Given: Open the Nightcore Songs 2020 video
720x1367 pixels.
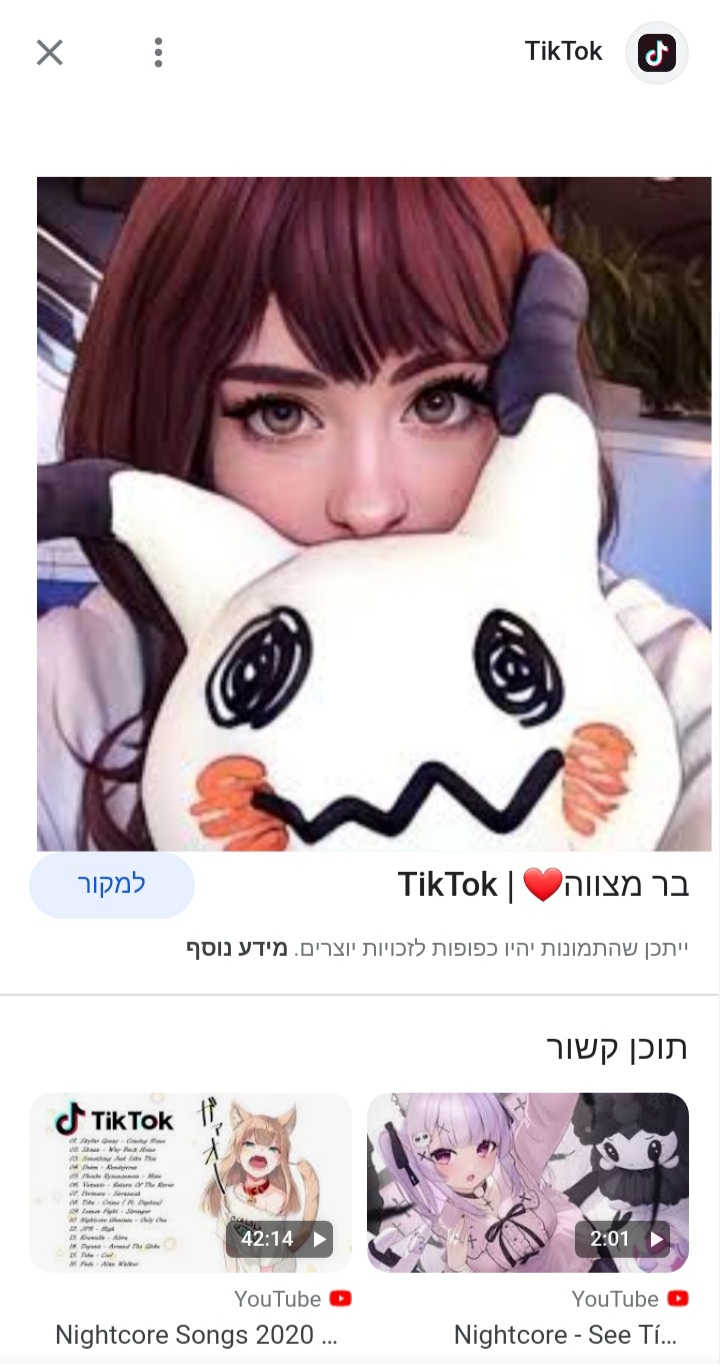Looking at the screenshot, I should (191, 1182).
